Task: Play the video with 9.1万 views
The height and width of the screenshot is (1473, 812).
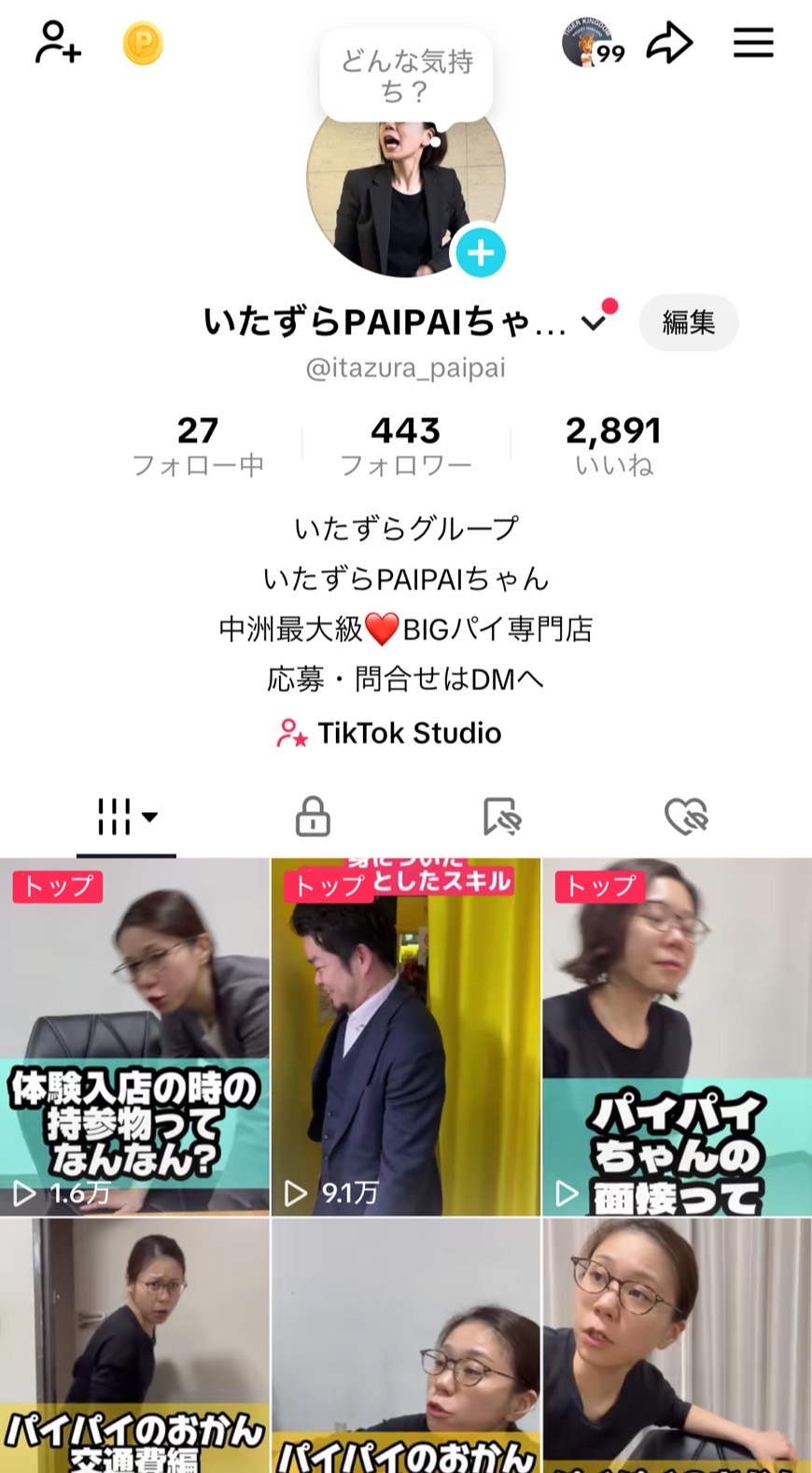Action: point(405,1036)
